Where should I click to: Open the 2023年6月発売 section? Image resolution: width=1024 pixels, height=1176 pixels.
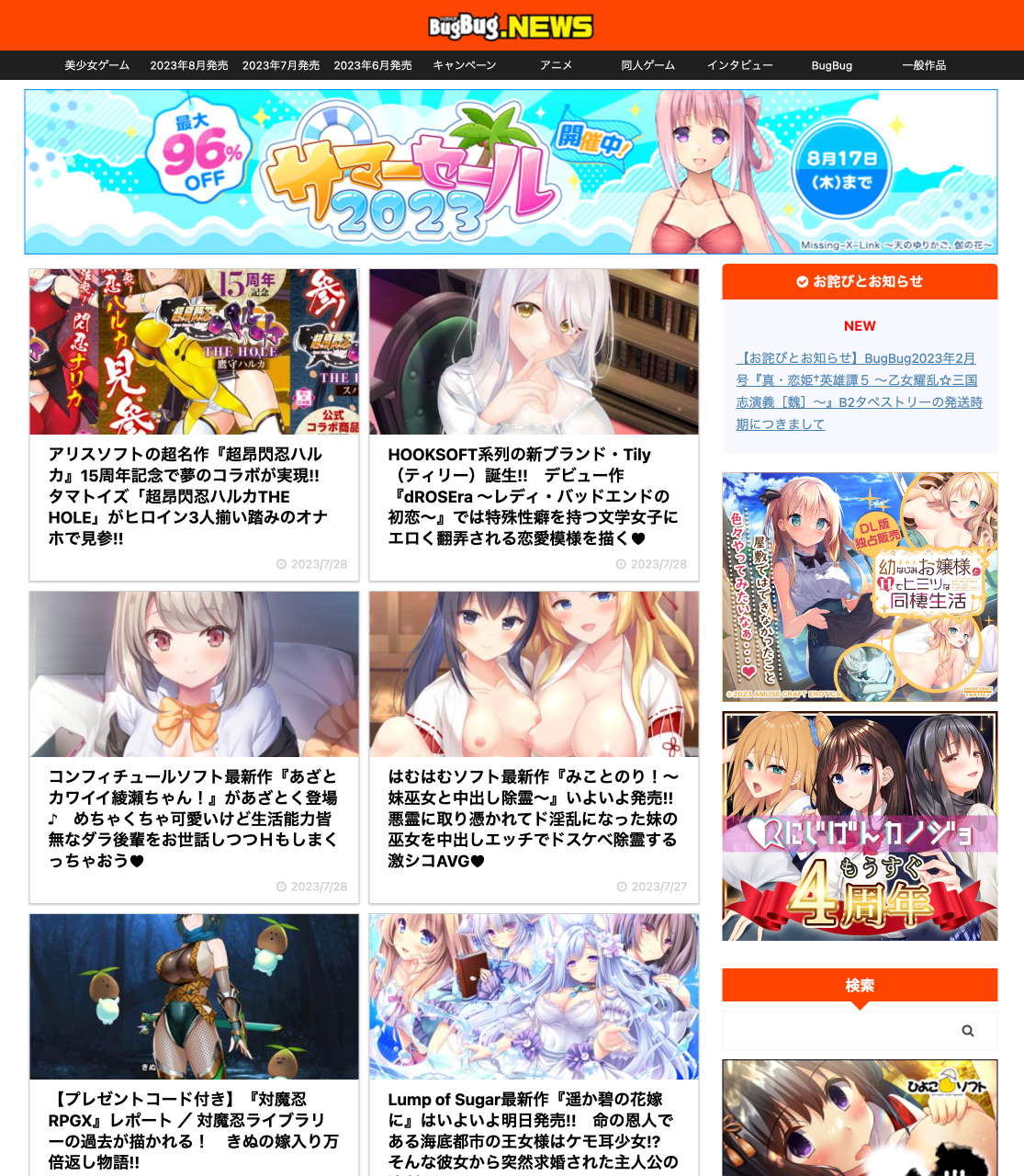[373, 65]
